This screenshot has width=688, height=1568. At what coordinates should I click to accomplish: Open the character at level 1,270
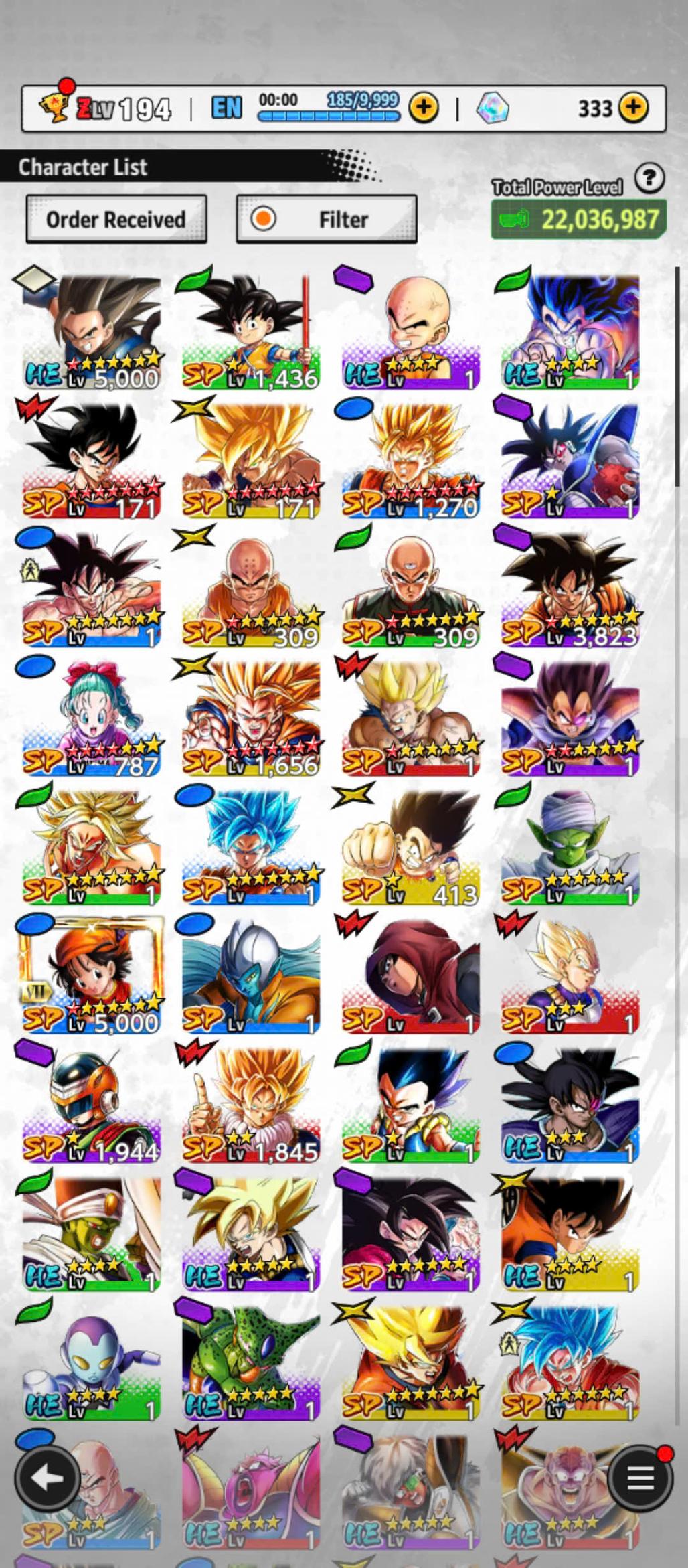coord(410,461)
